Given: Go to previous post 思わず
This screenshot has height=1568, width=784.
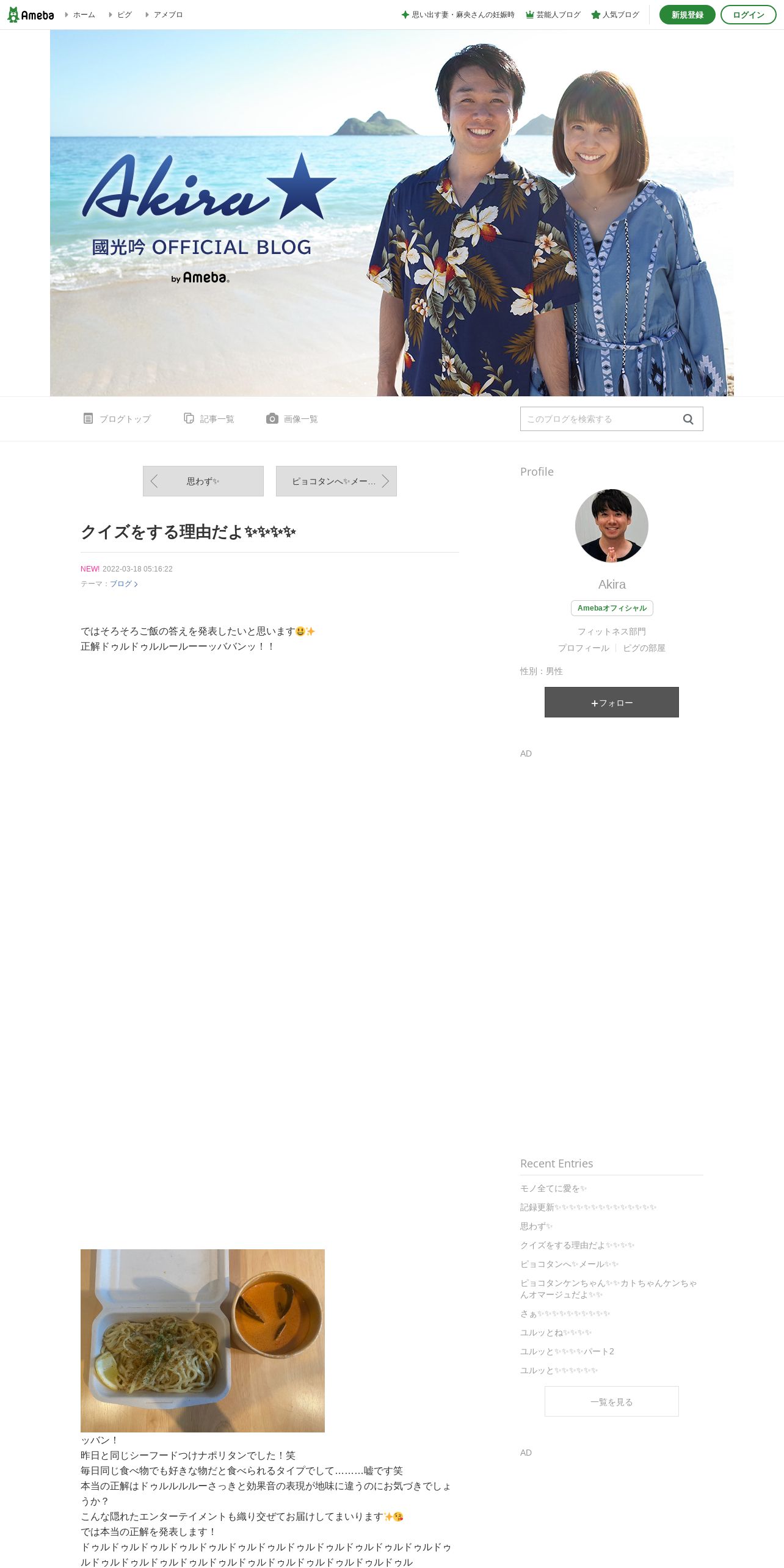Looking at the screenshot, I should (x=203, y=481).
